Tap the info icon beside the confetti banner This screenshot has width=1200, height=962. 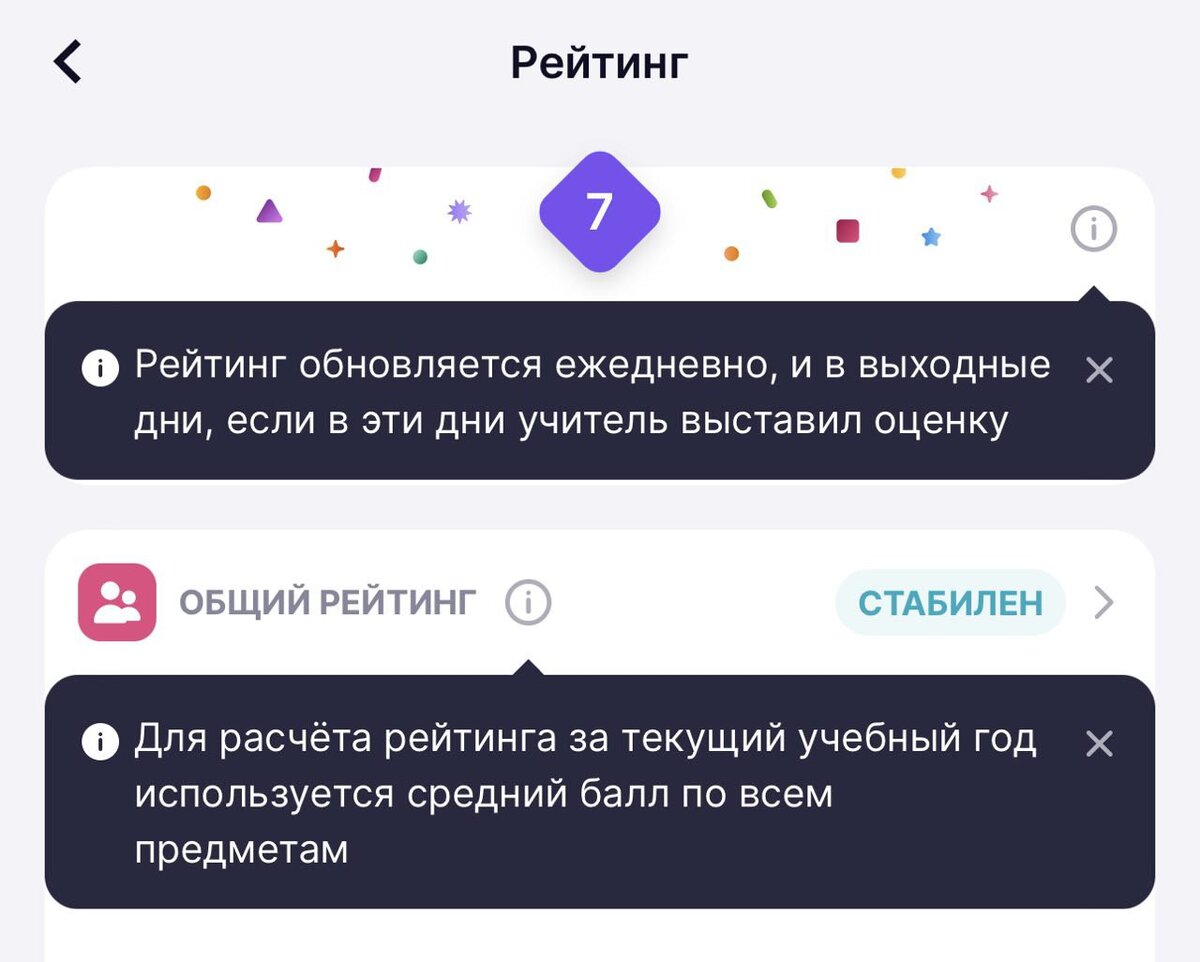click(1093, 230)
